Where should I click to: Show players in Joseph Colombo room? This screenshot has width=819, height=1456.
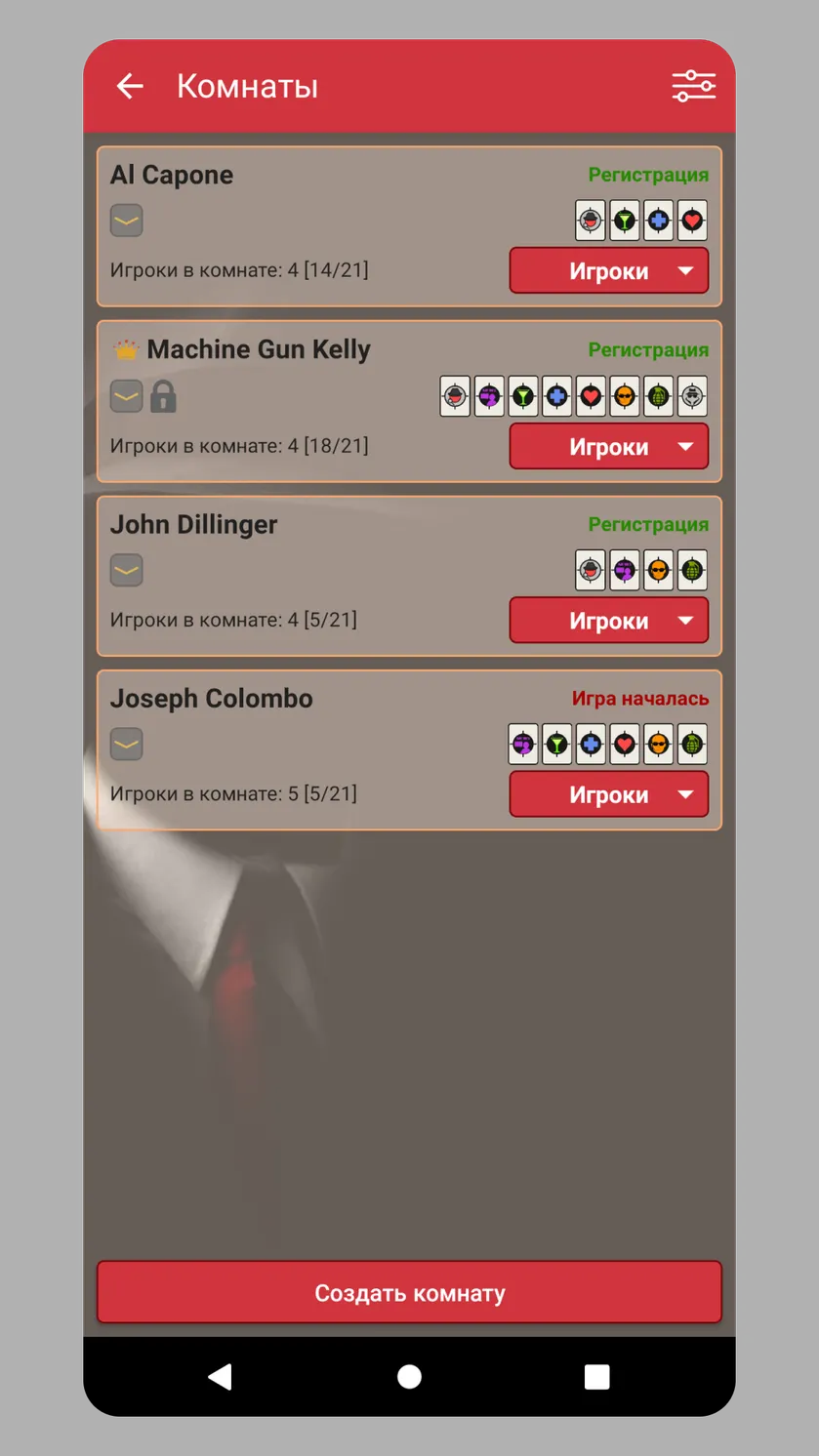point(609,794)
